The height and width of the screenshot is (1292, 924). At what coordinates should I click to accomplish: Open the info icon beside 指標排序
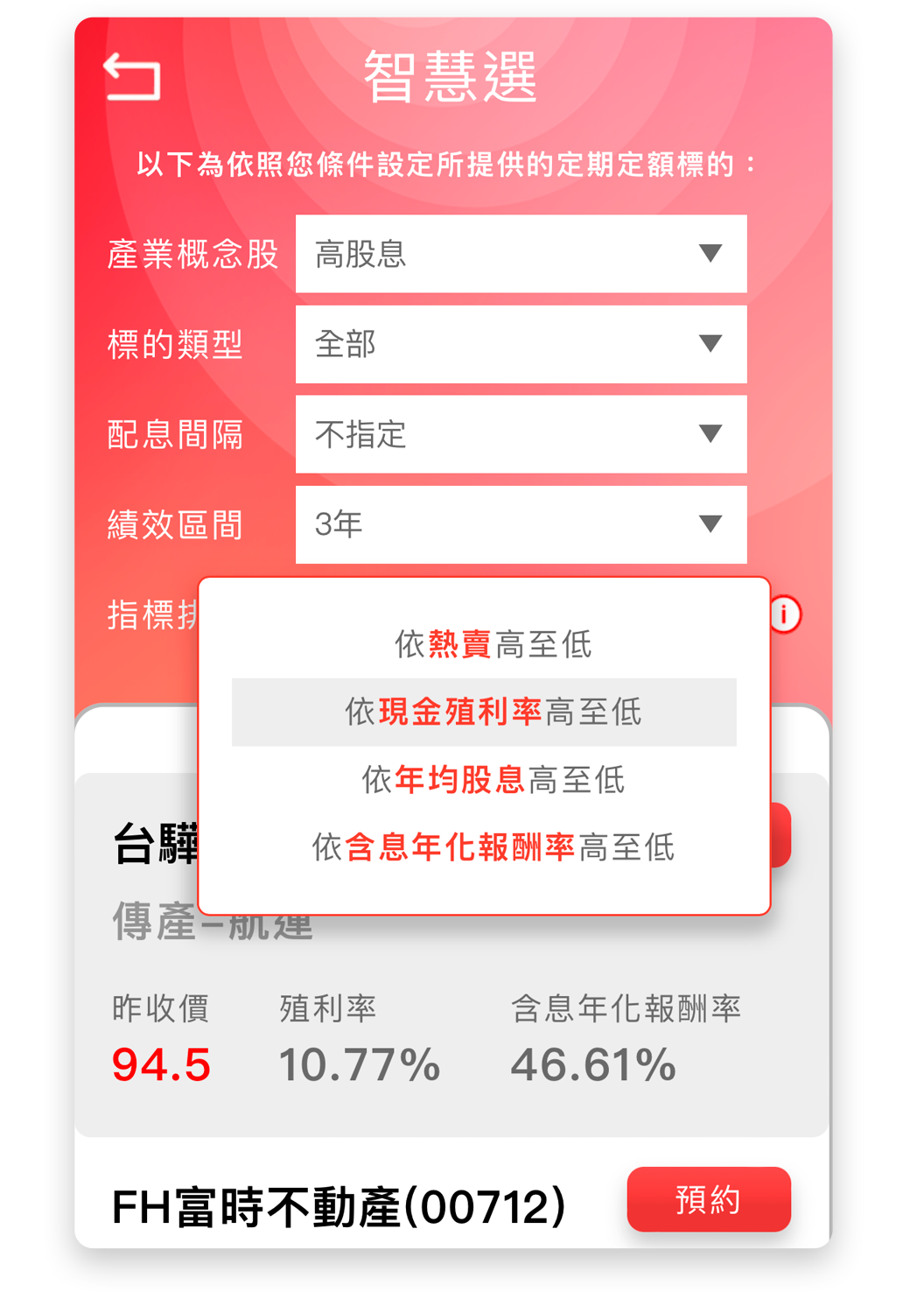coord(784,614)
